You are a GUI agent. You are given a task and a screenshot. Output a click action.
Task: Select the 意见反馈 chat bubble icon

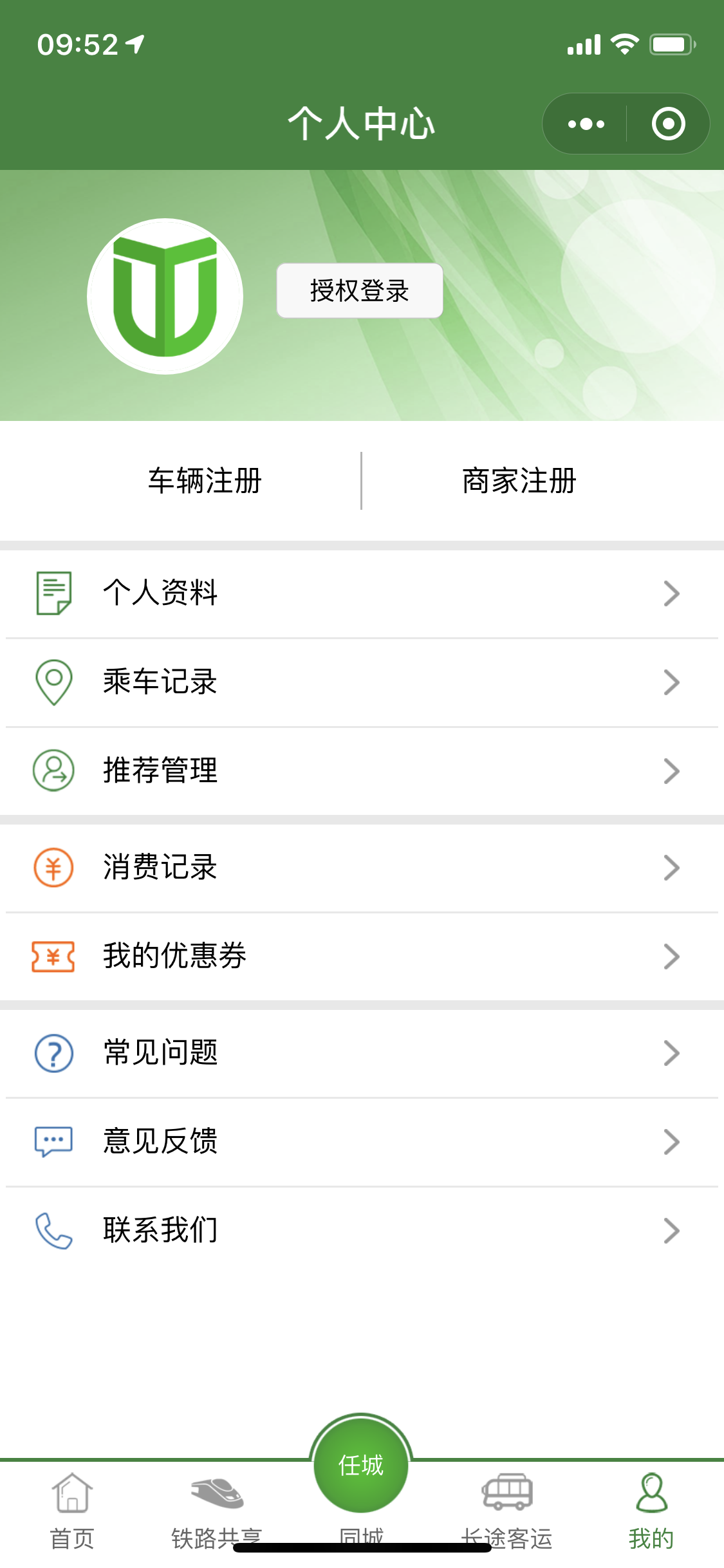pyautogui.click(x=53, y=1142)
